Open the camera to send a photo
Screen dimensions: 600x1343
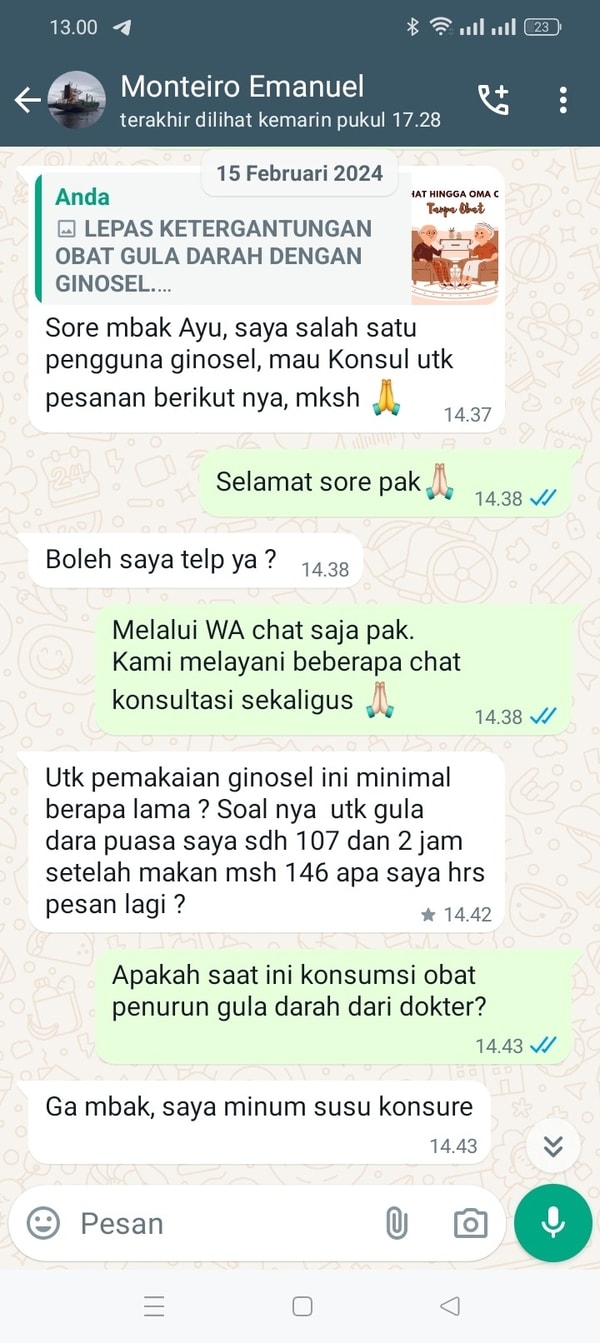[x=470, y=1223]
